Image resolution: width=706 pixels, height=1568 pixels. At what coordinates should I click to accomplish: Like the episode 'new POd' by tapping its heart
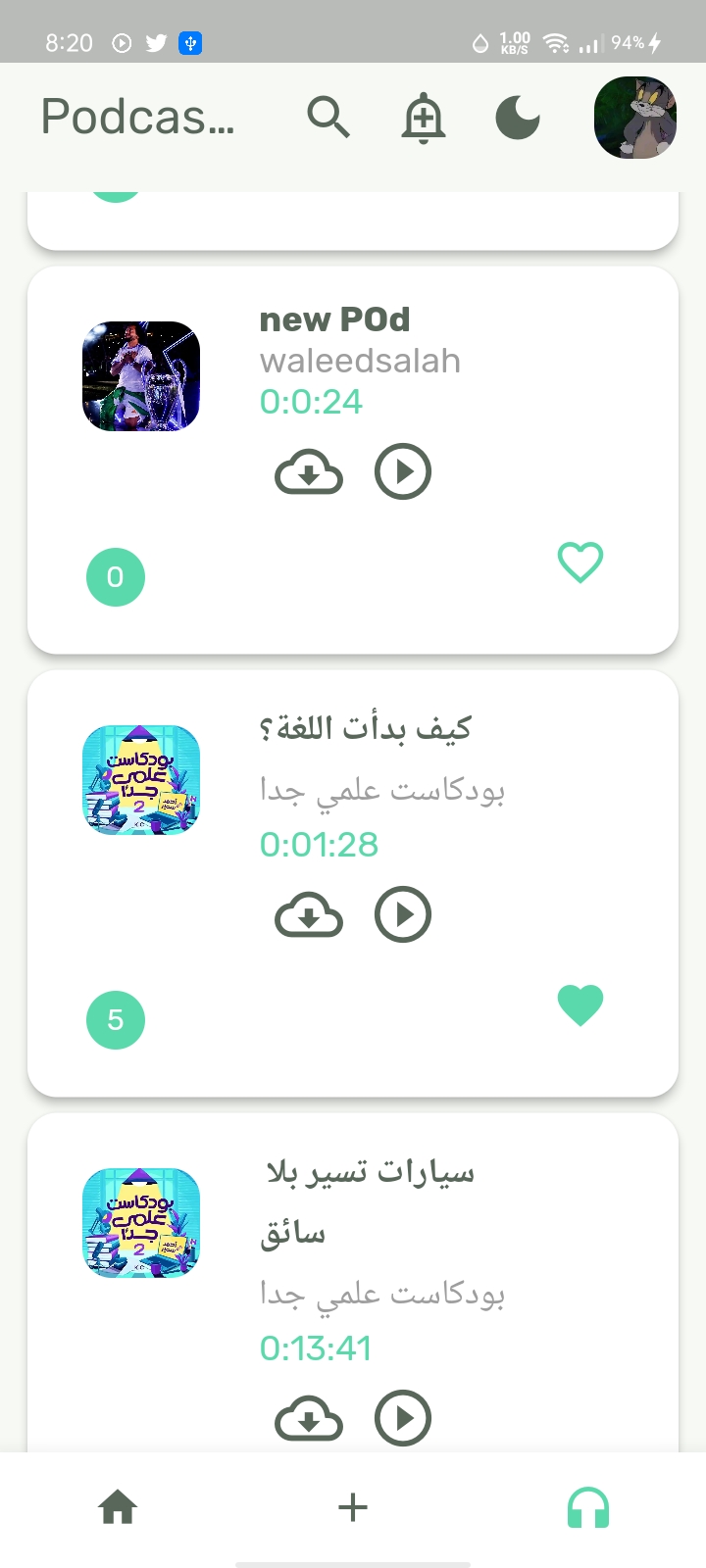click(x=580, y=562)
